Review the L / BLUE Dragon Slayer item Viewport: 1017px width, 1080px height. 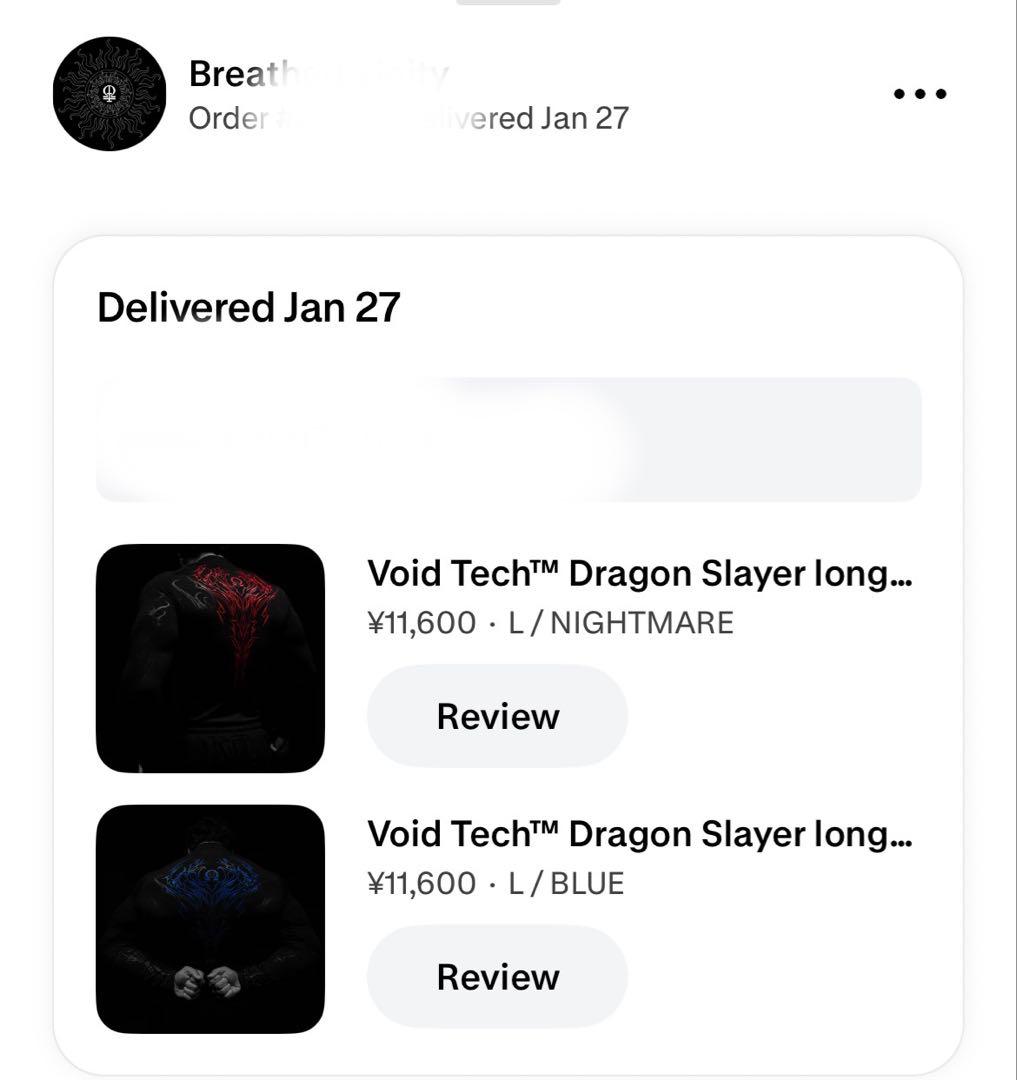click(x=497, y=976)
